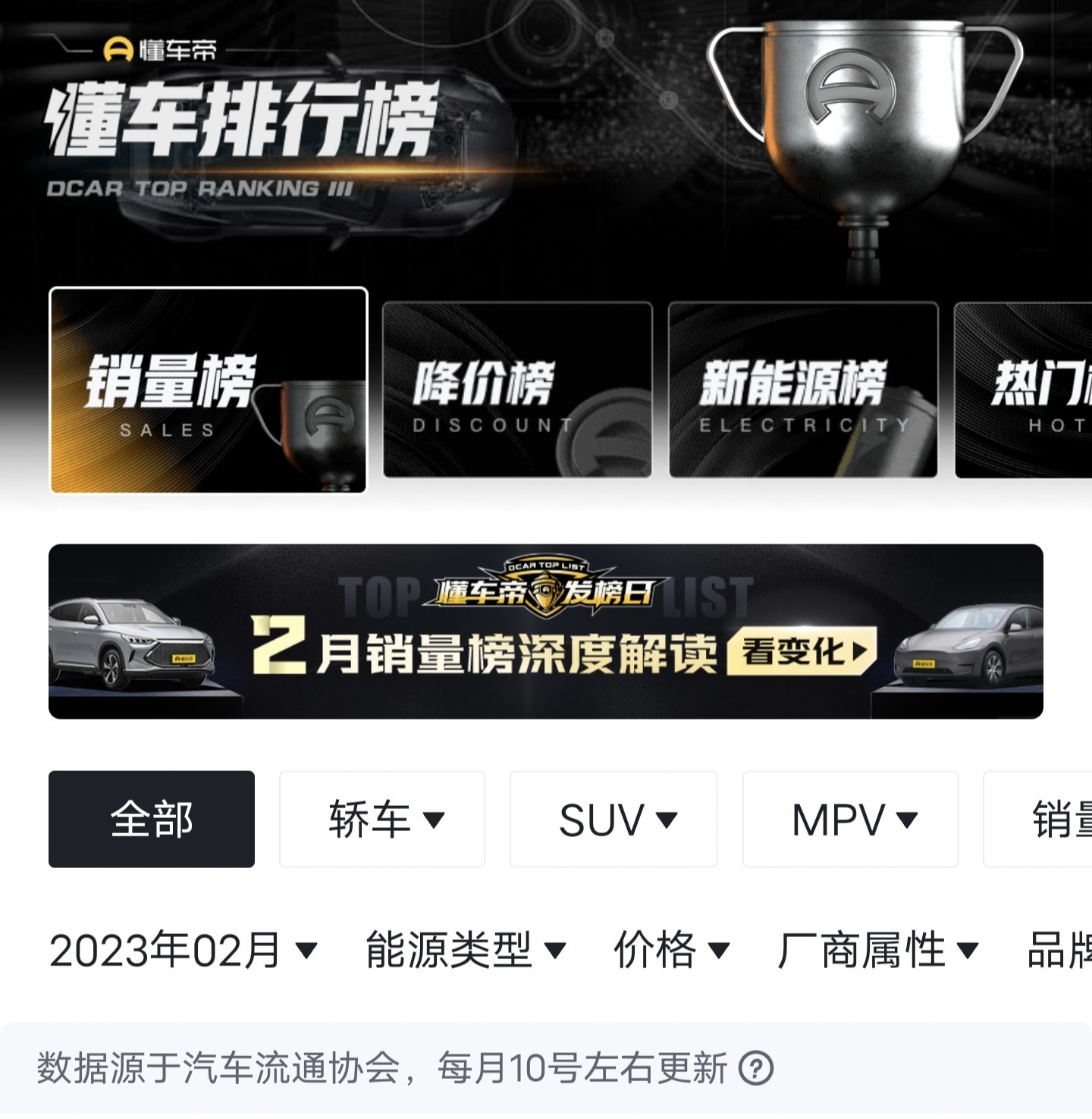Switch to the 降价榜 discount ranking
The image size is (1092, 1119).
click(517, 390)
